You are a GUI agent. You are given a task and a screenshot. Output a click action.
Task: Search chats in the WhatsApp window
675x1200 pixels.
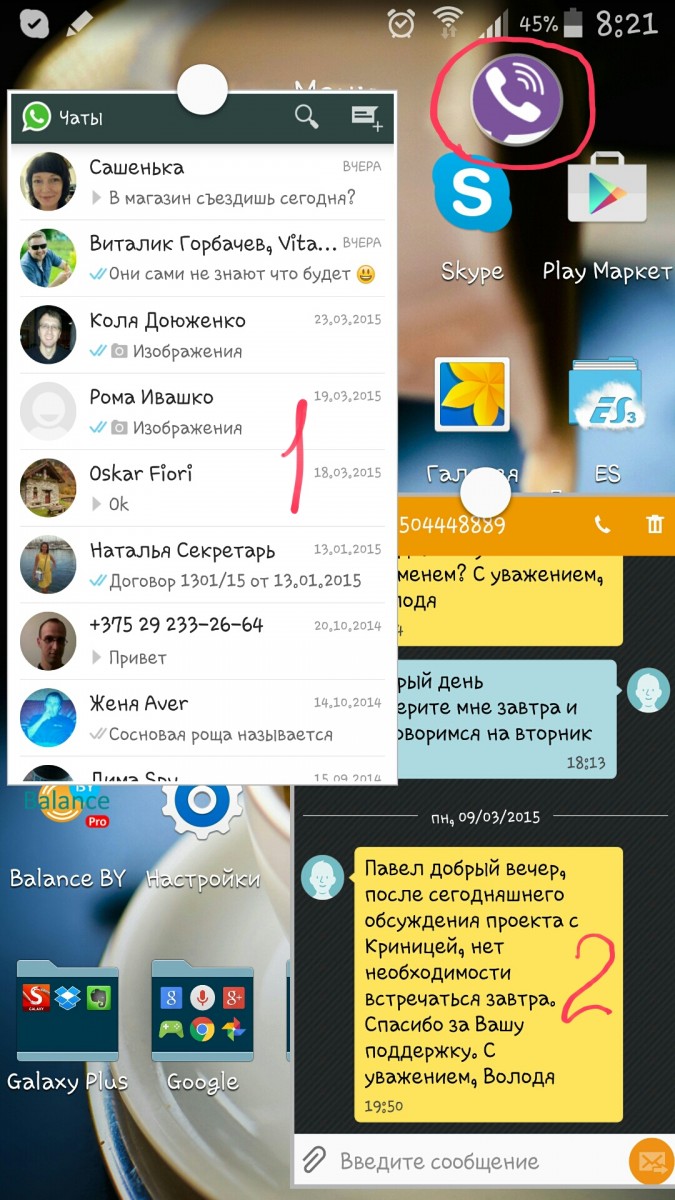pyautogui.click(x=306, y=117)
